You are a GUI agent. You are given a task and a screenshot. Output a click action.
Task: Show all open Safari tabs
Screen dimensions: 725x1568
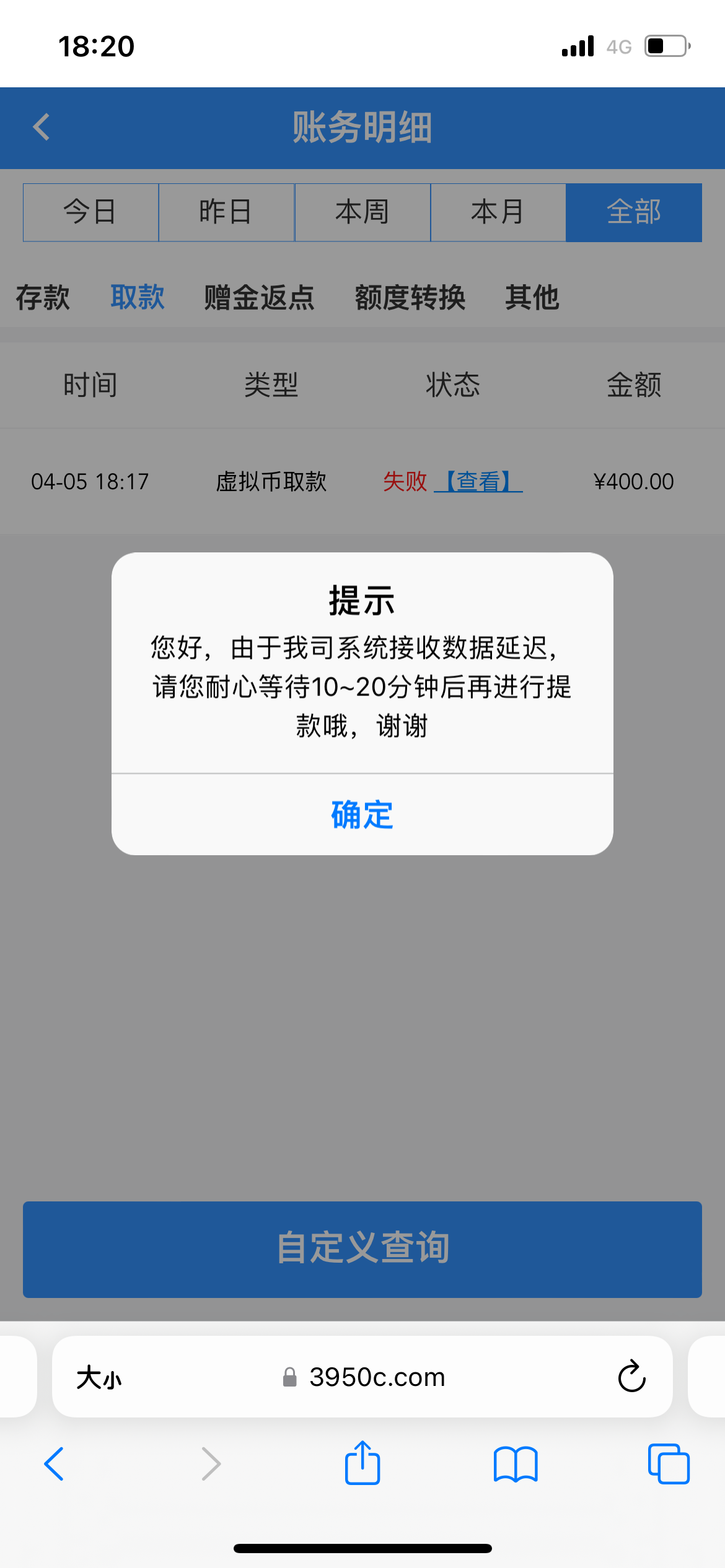click(x=668, y=1464)
